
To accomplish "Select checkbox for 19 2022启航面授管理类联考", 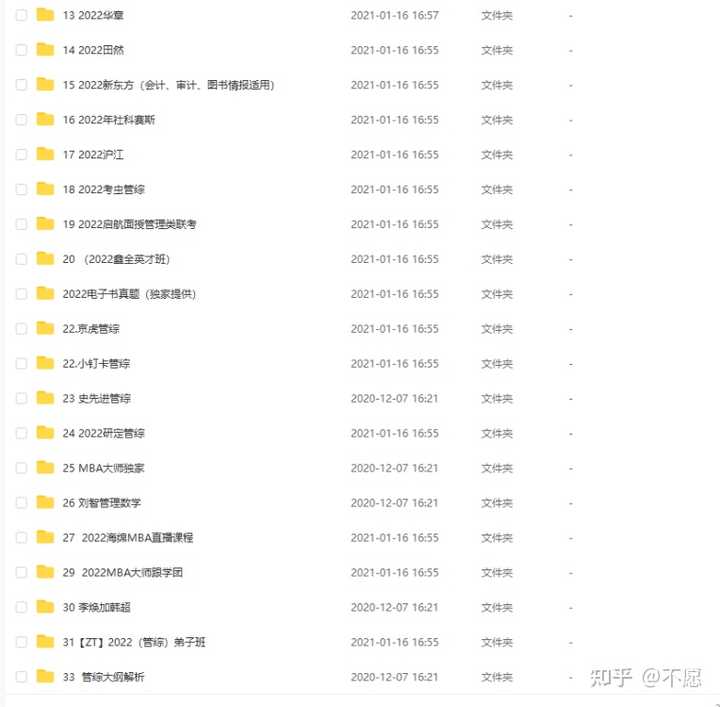I will point(21,224).
